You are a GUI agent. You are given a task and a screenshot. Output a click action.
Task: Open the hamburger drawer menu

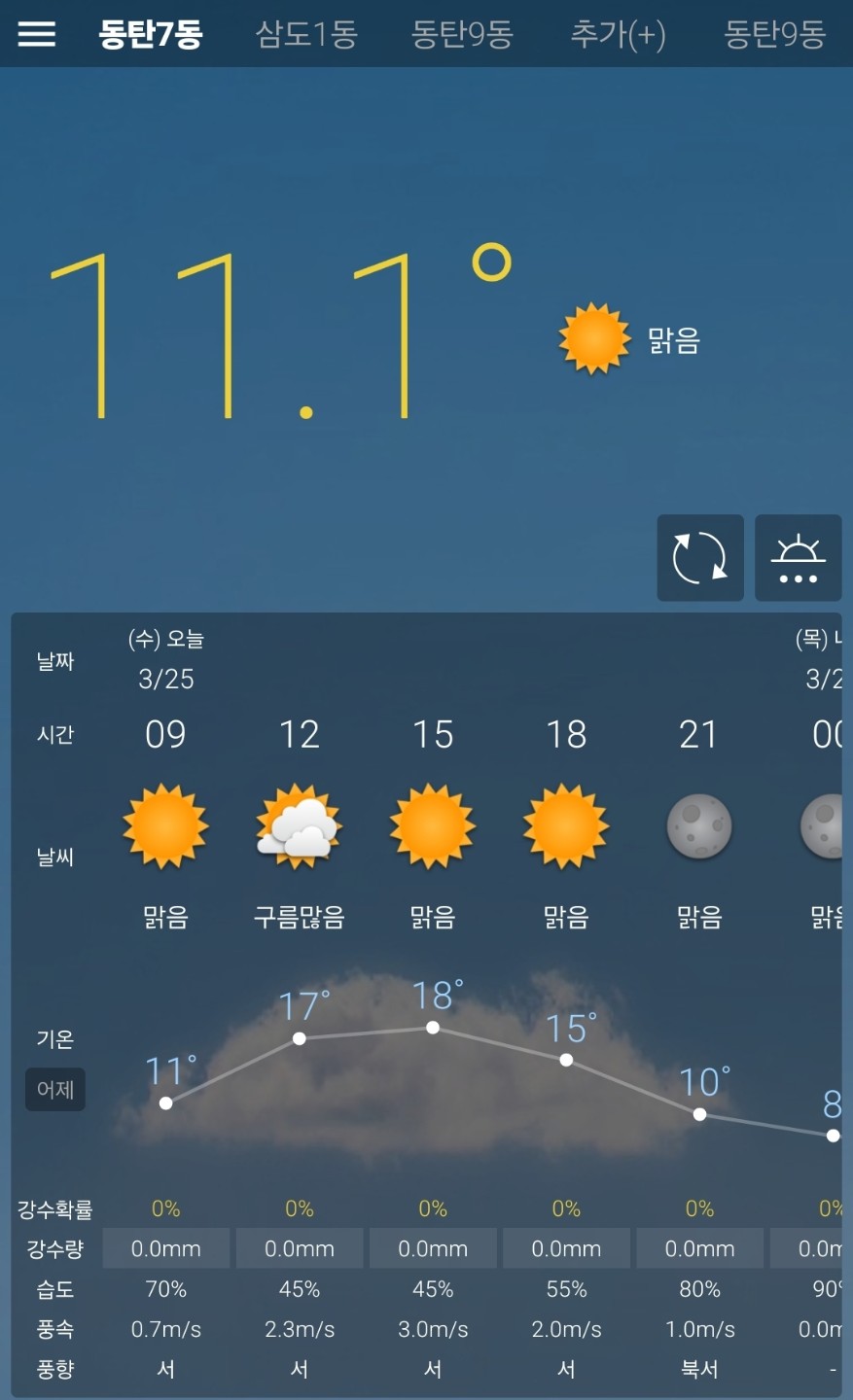pyautogui.click(x=37, y=34)
